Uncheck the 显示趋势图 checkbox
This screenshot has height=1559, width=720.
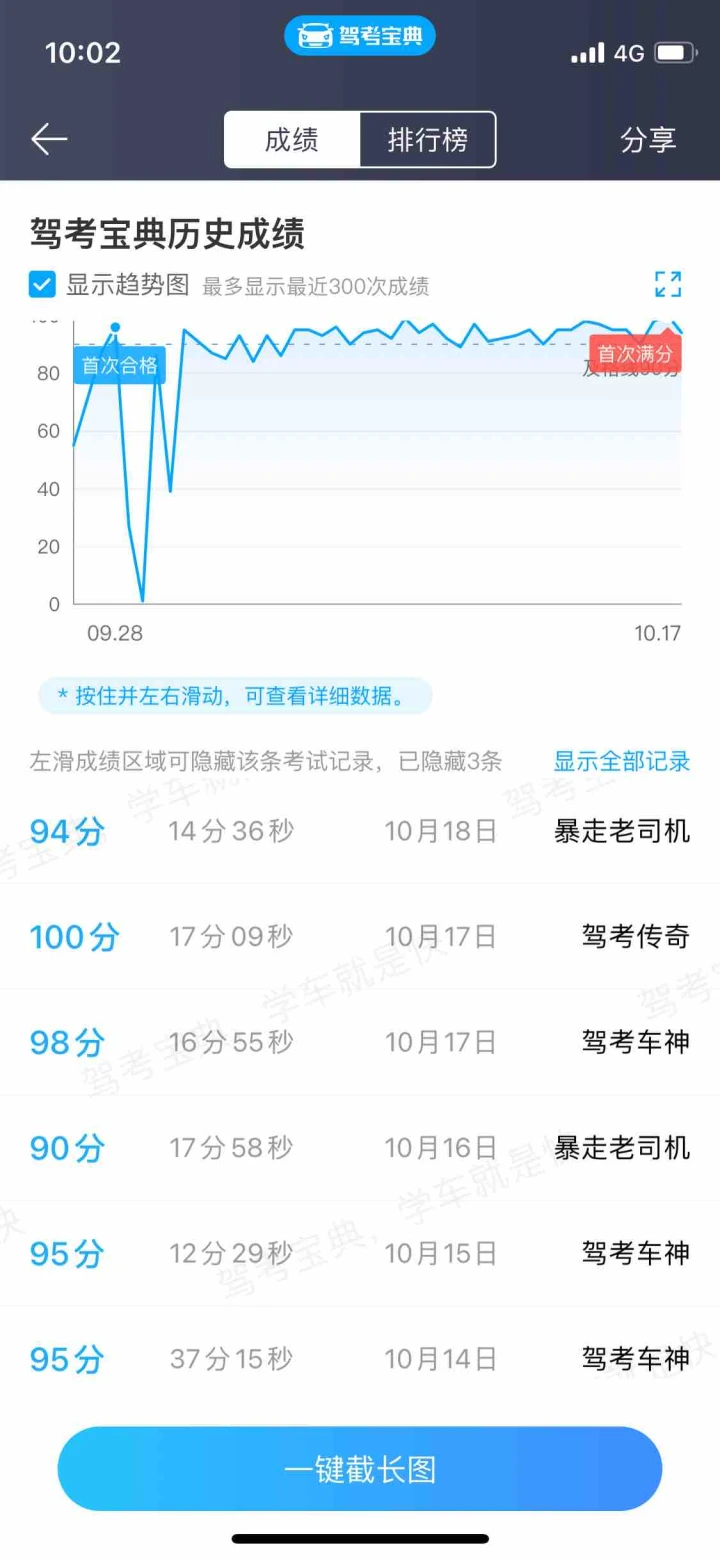tap(42, 286)
